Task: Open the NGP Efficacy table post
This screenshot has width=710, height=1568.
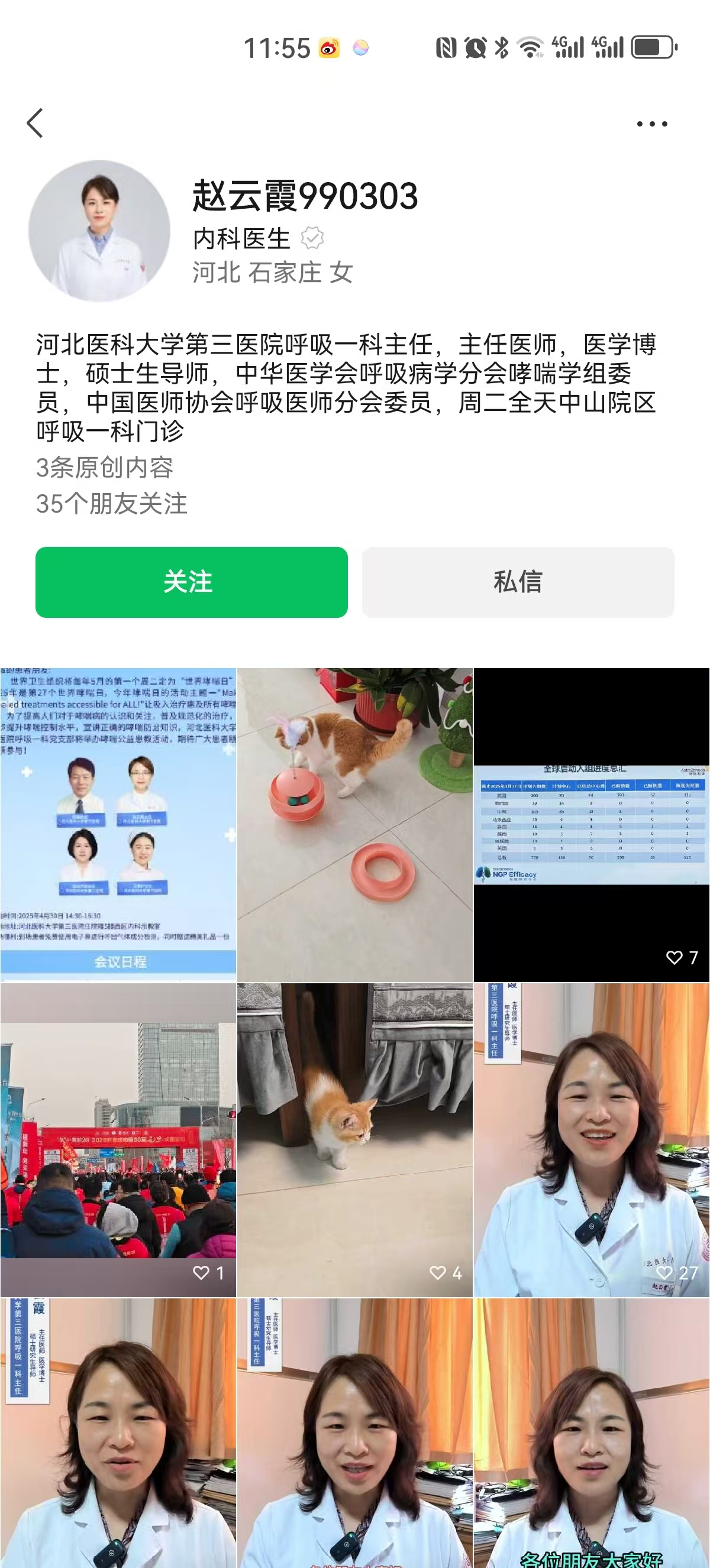Action: pyautogui.click(x=591, y=824)
